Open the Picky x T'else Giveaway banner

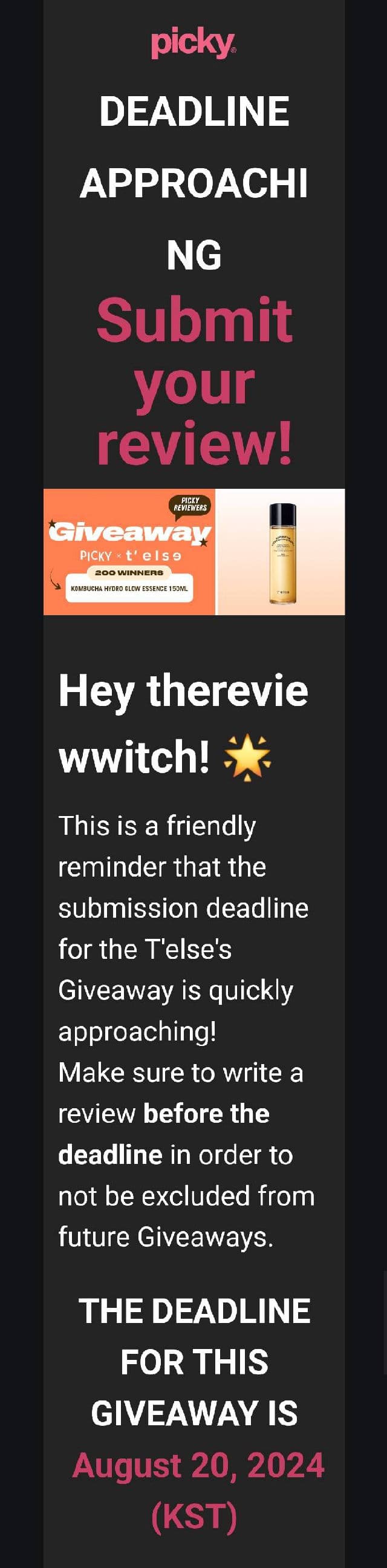click(x=193, y=552)
